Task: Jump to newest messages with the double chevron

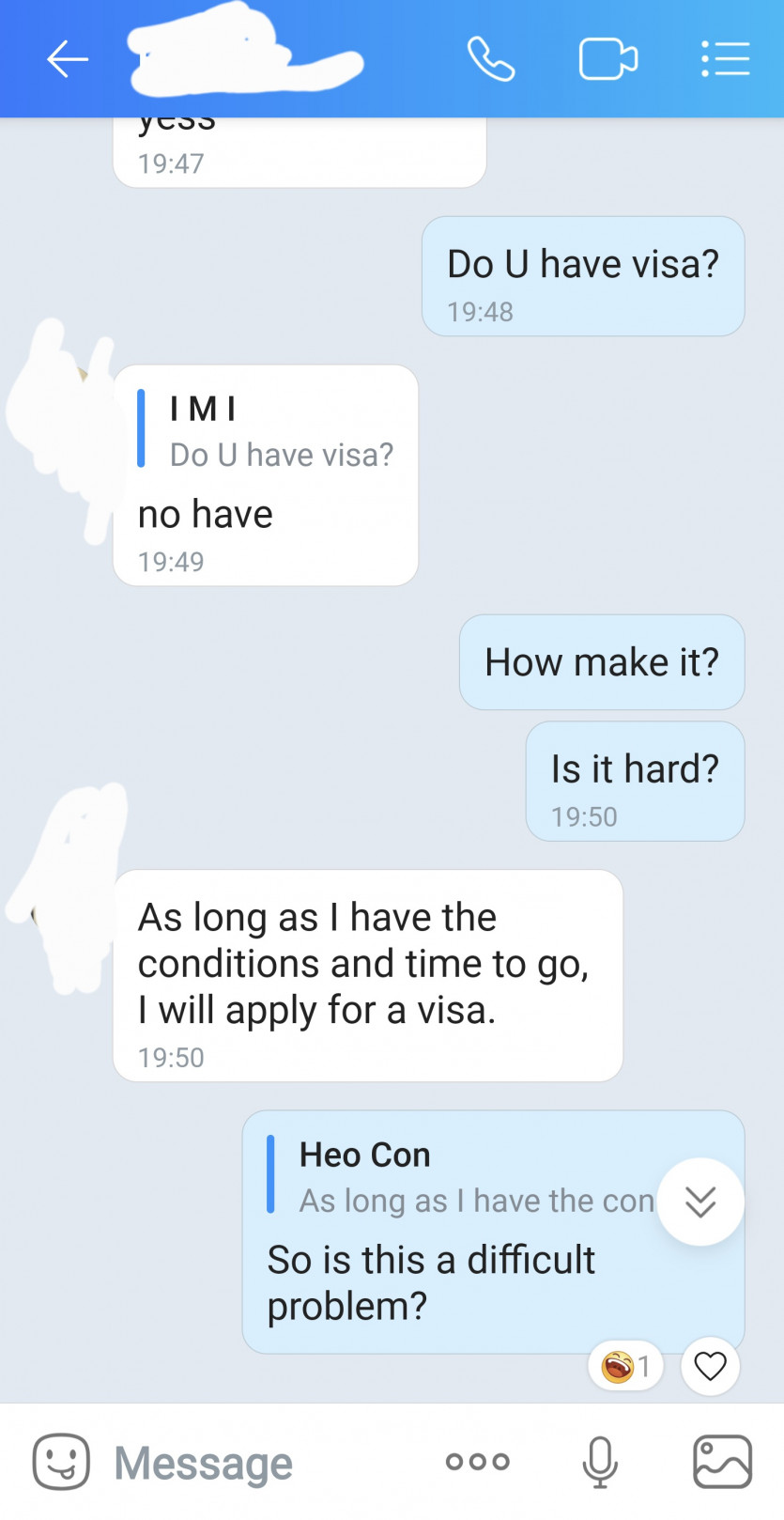Action: [x=700, y=1201]
